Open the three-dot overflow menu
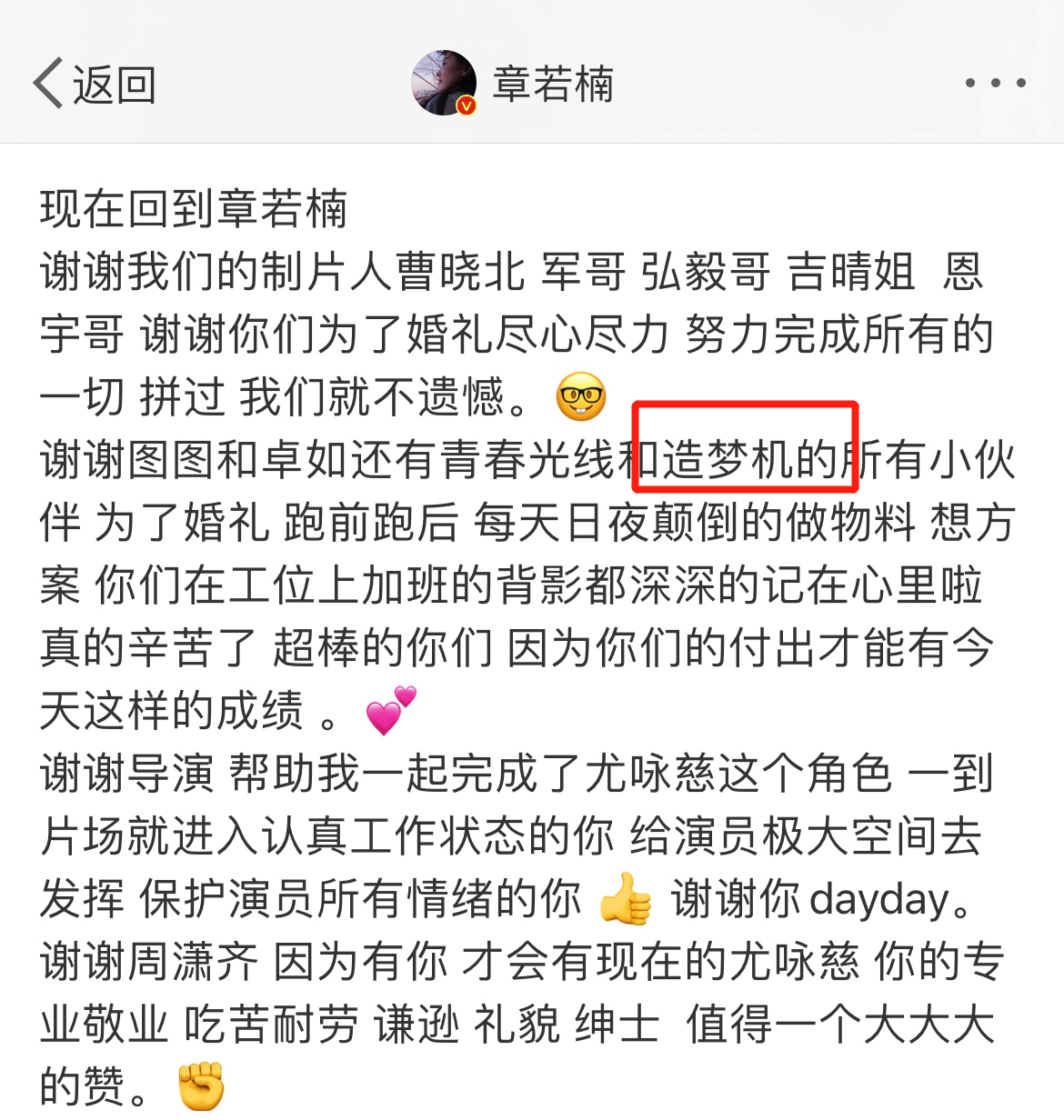1064x1120 pixels. (x=996, y=83)
